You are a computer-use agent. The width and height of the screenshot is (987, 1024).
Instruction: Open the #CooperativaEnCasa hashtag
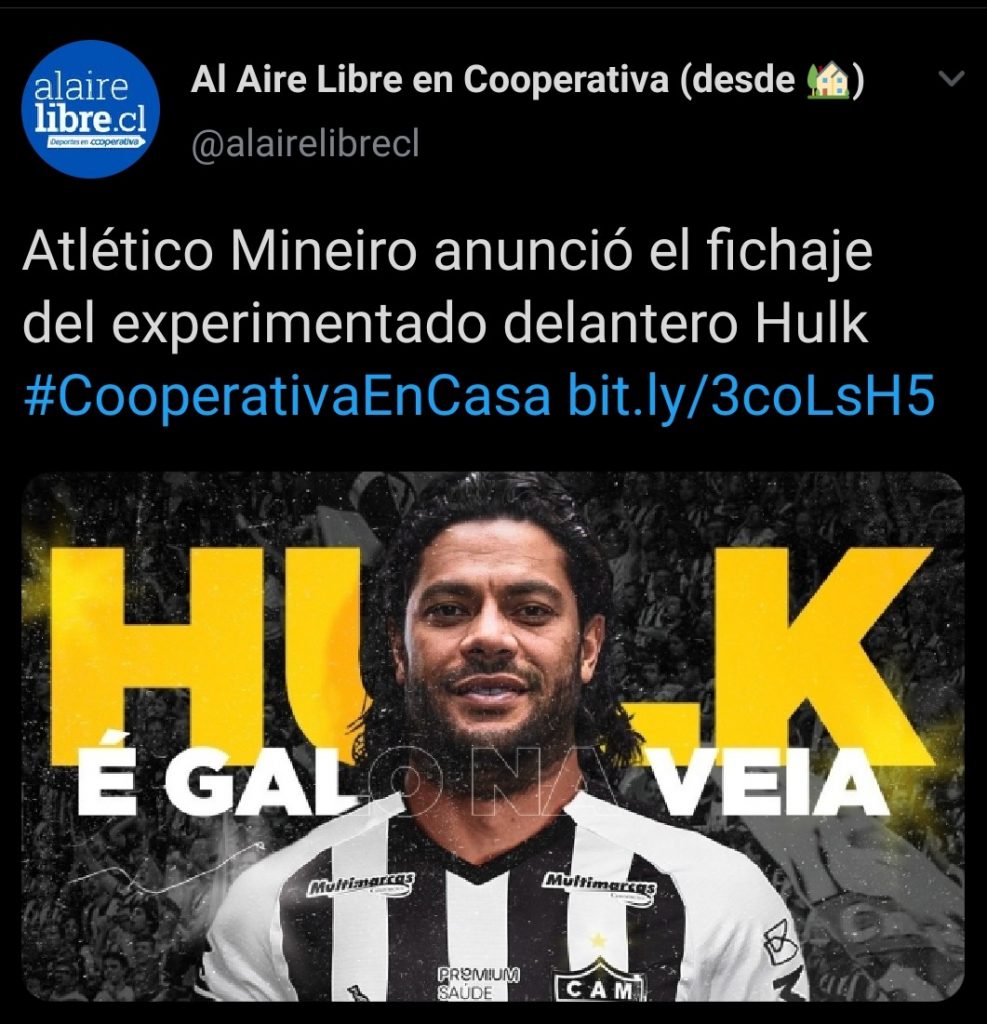pos(286,398)
